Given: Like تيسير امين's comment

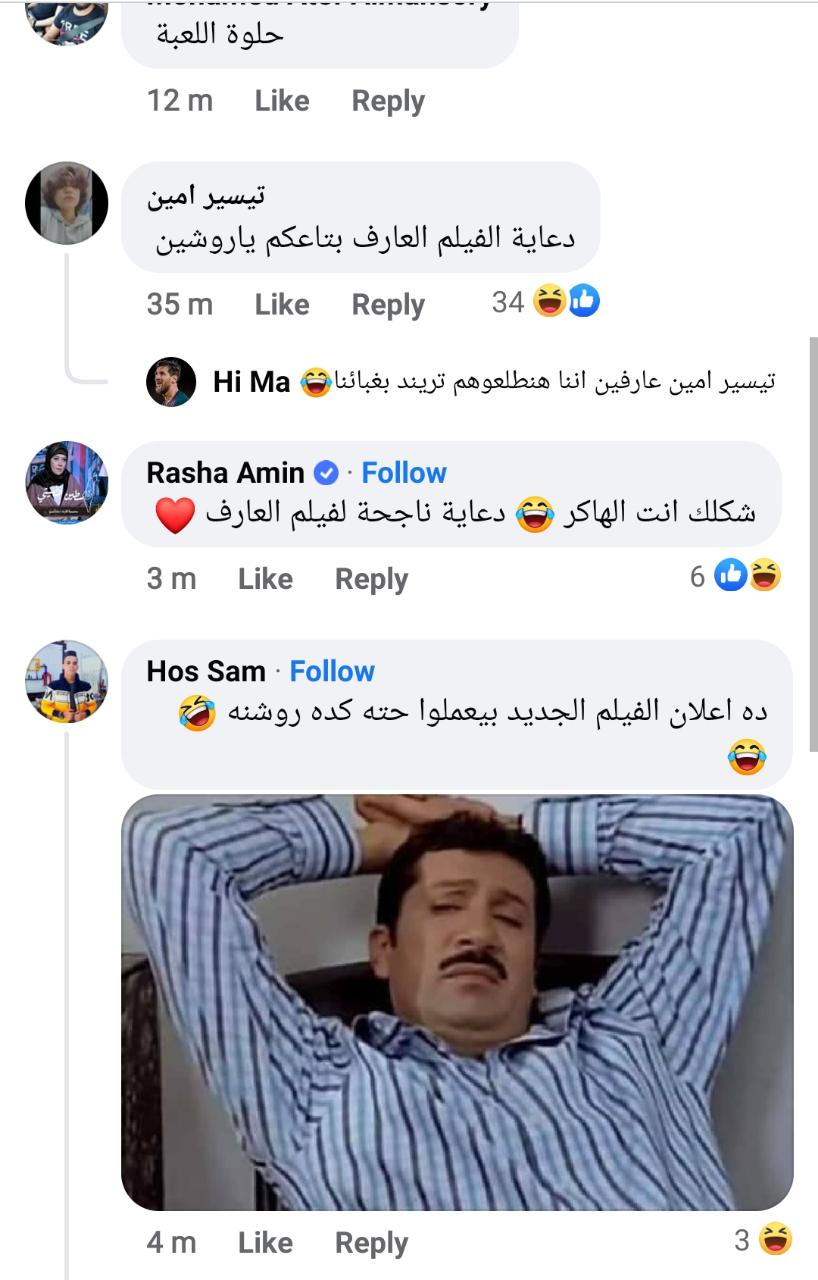Looking at the screenshot, I should click(281, 304).
